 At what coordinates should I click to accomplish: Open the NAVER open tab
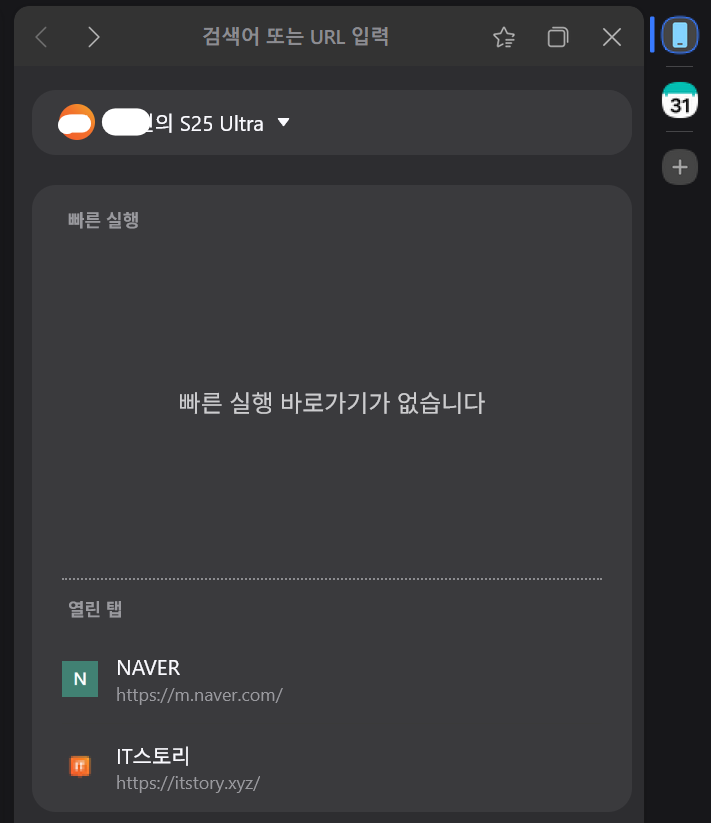(x=200, y=679)
